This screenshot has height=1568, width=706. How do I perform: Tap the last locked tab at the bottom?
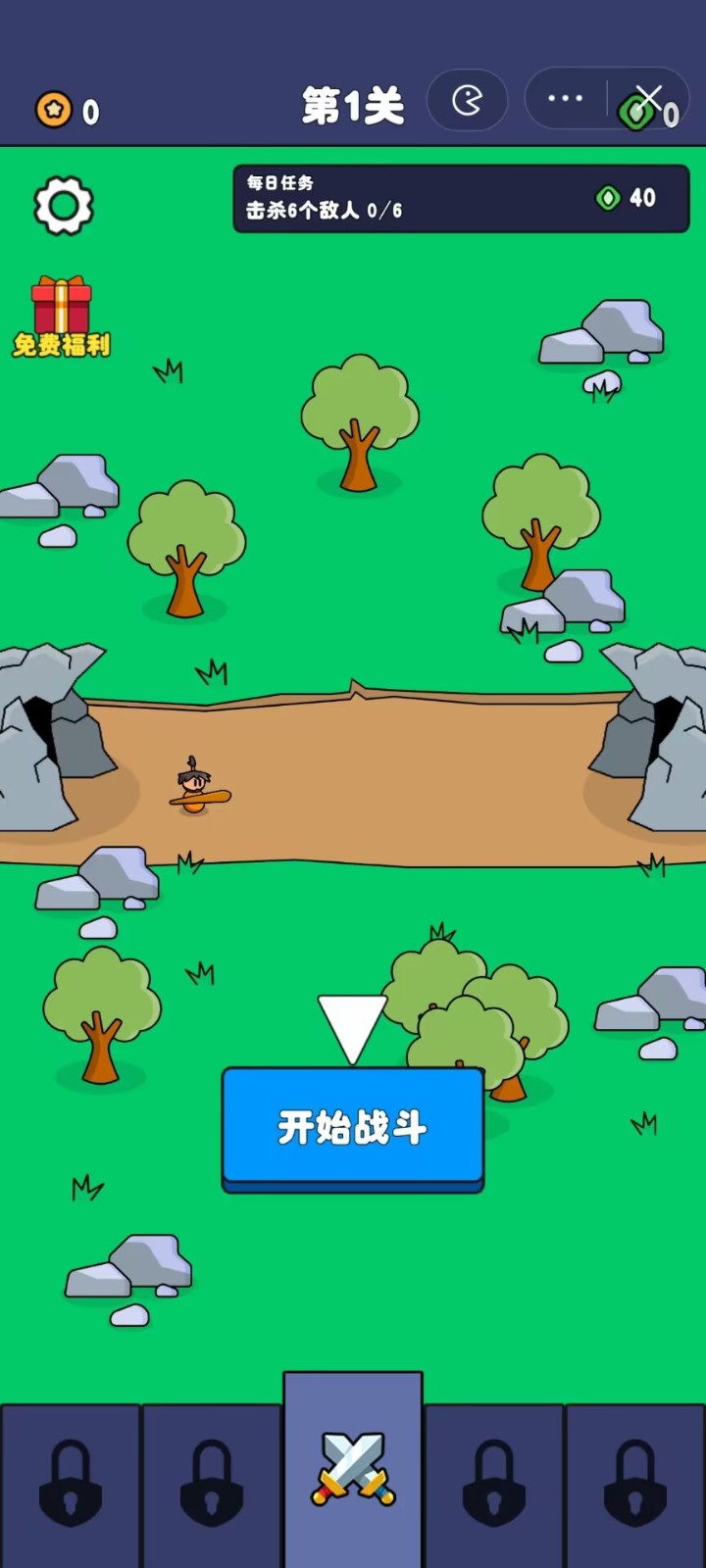click(635, 1484)
